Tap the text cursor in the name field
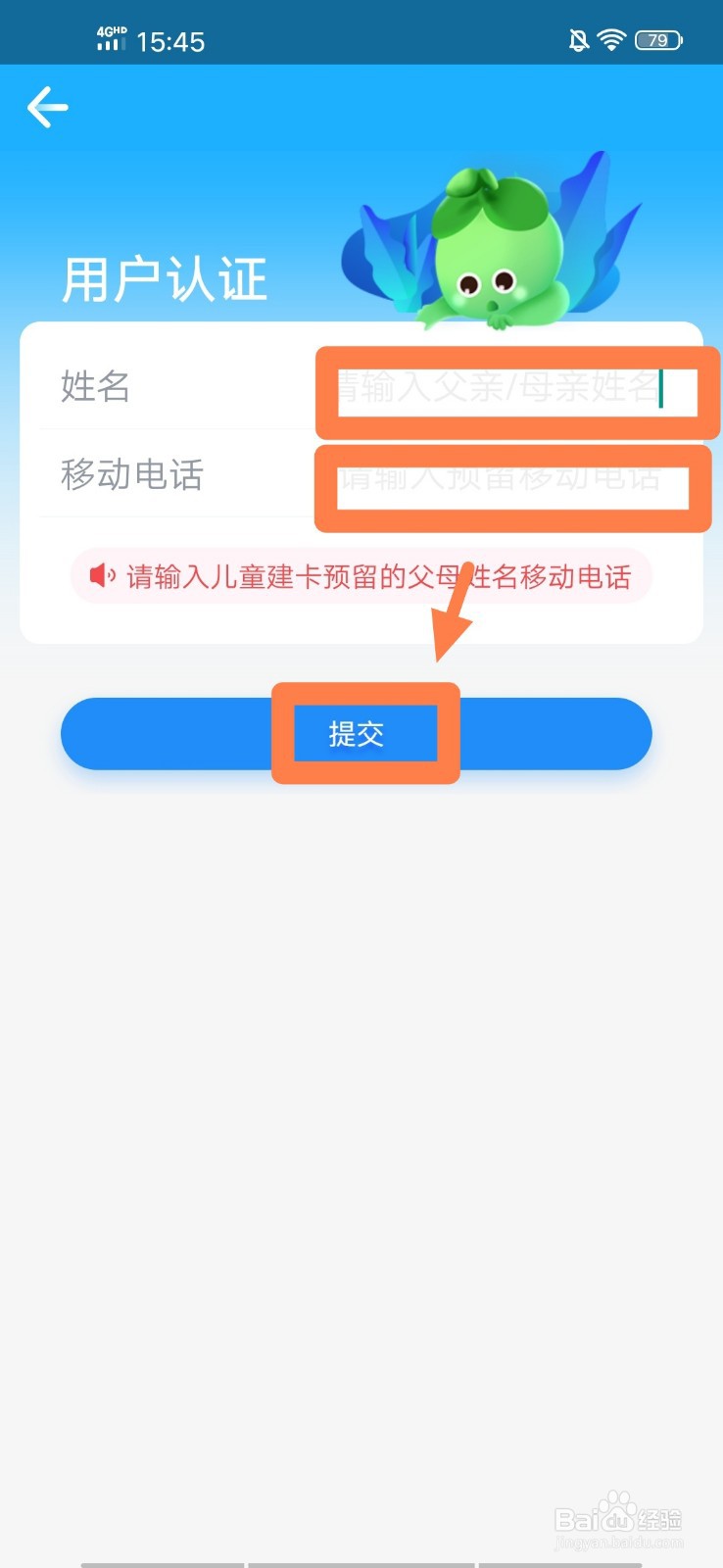723x1568 pixels. tap(663, 389)
